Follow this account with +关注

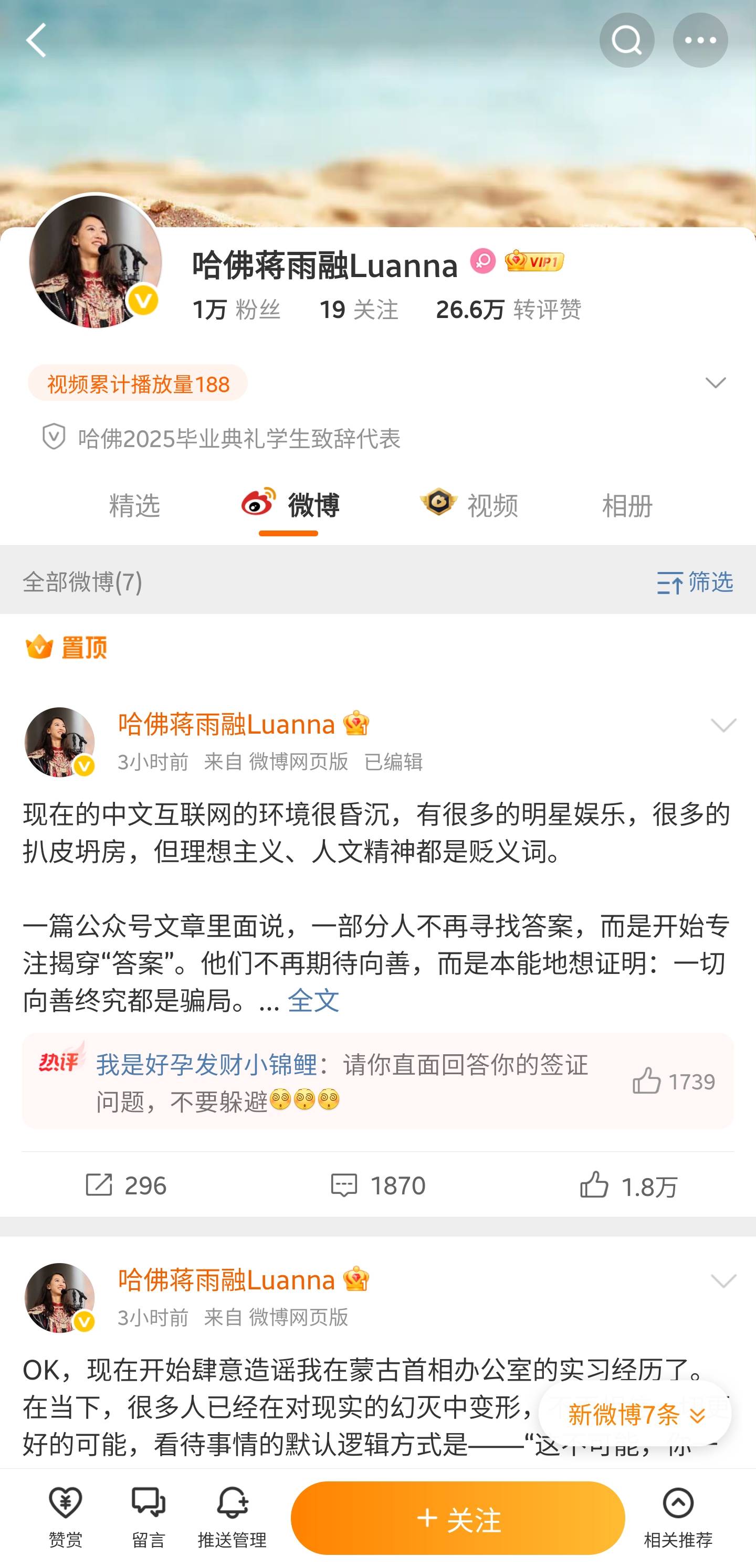pos(457,1519)
